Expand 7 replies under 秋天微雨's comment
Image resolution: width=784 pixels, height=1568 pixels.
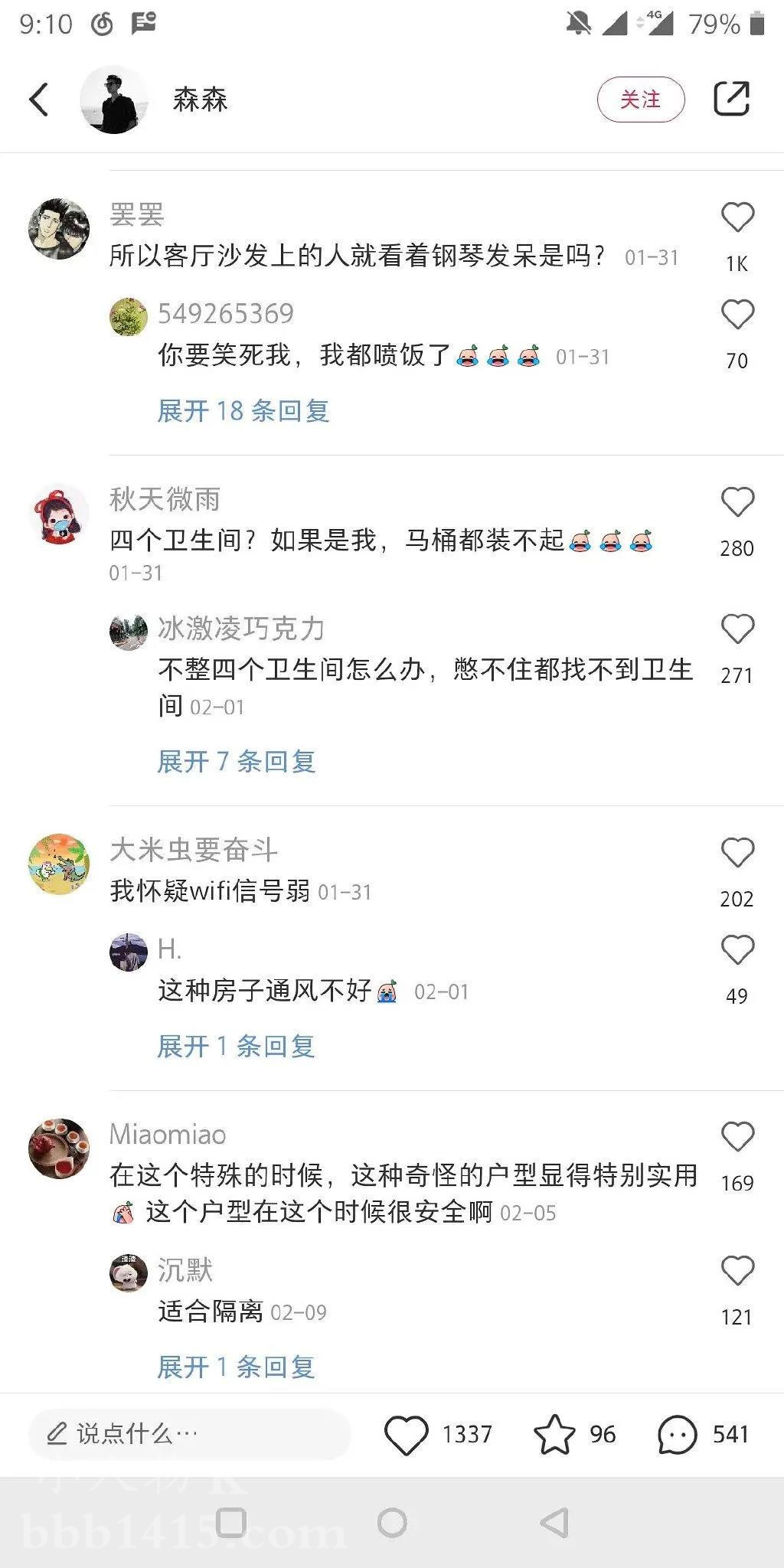pos(237,762)
